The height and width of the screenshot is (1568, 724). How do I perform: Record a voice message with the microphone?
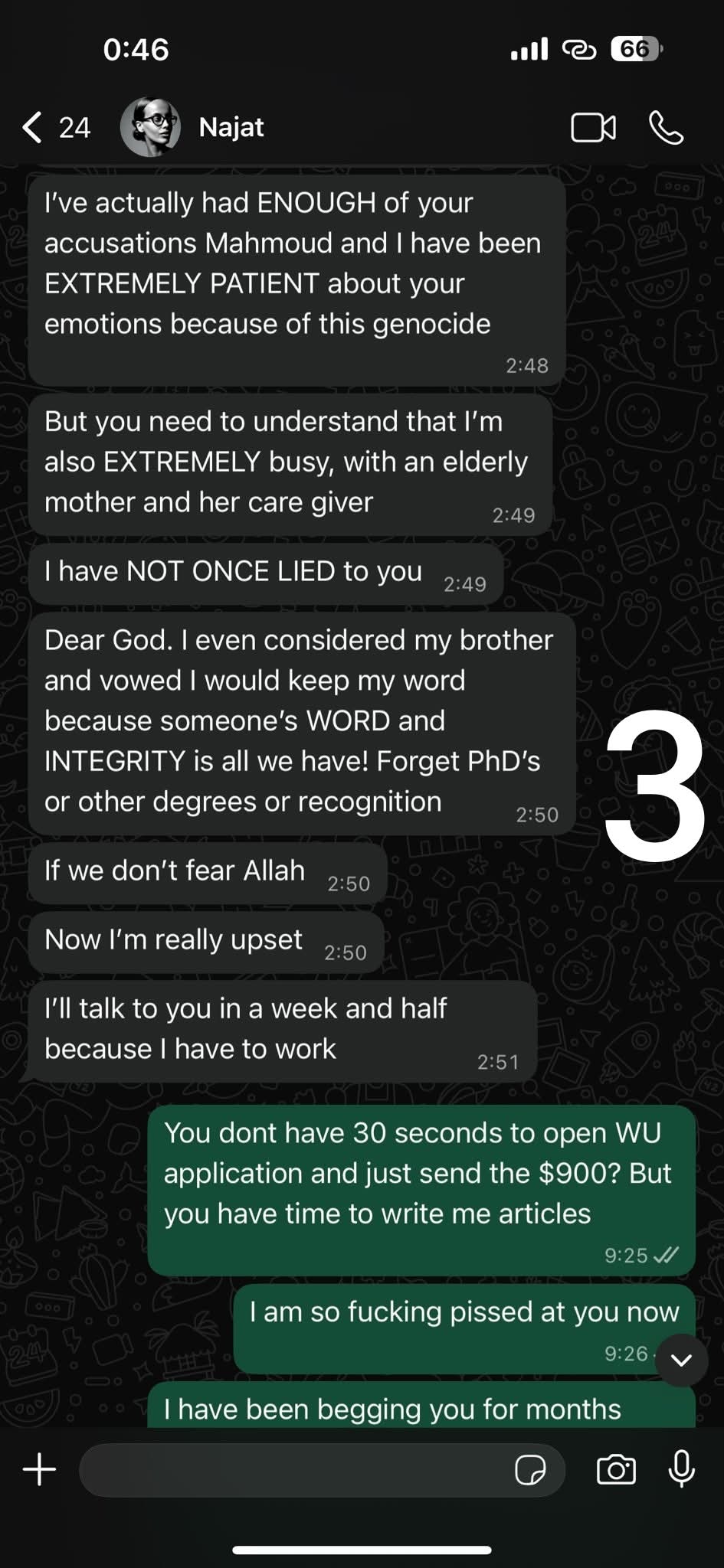[x=681, y=1468]
